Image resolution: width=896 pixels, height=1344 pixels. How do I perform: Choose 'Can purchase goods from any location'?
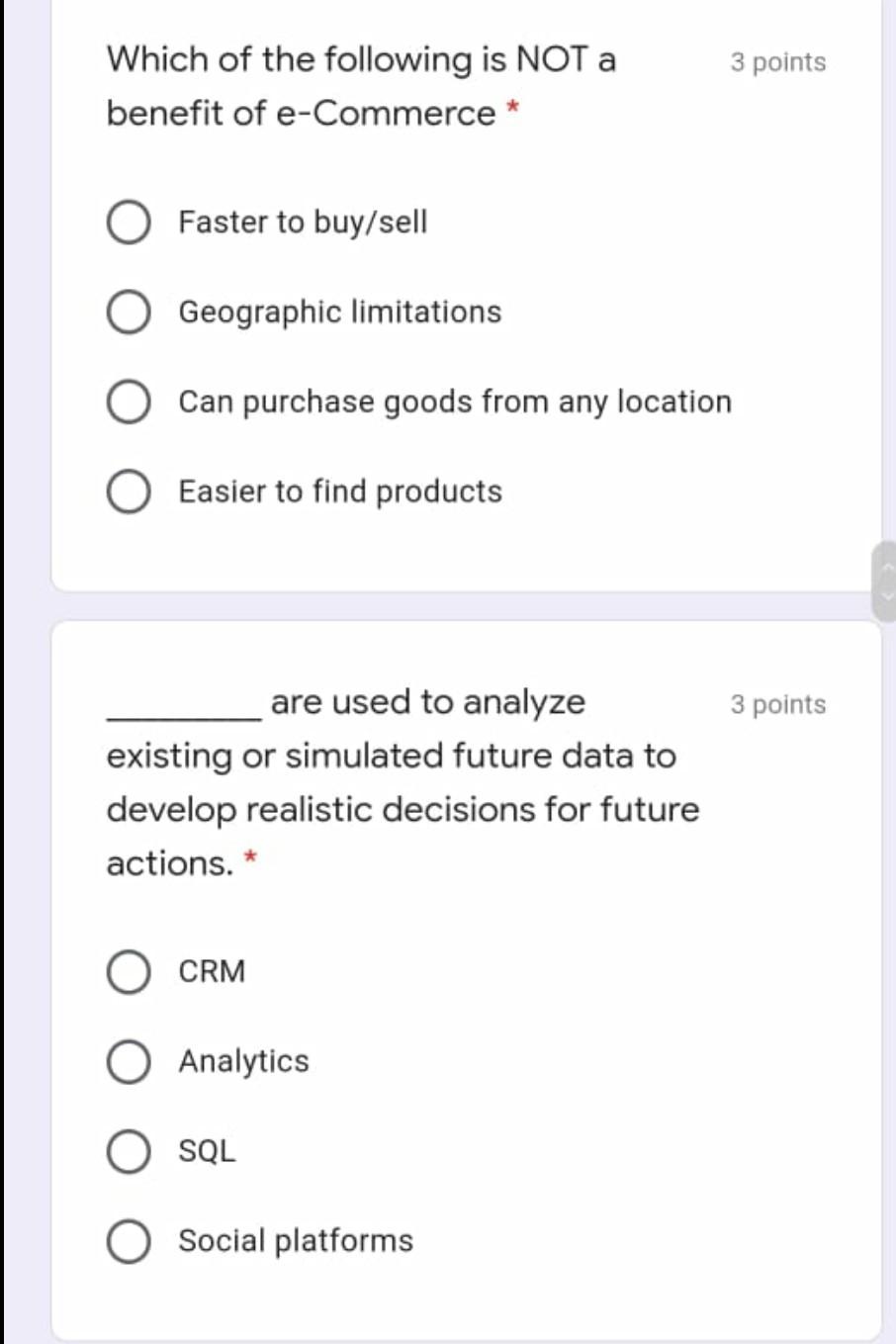pyautogui.click(x=128, y=402)
